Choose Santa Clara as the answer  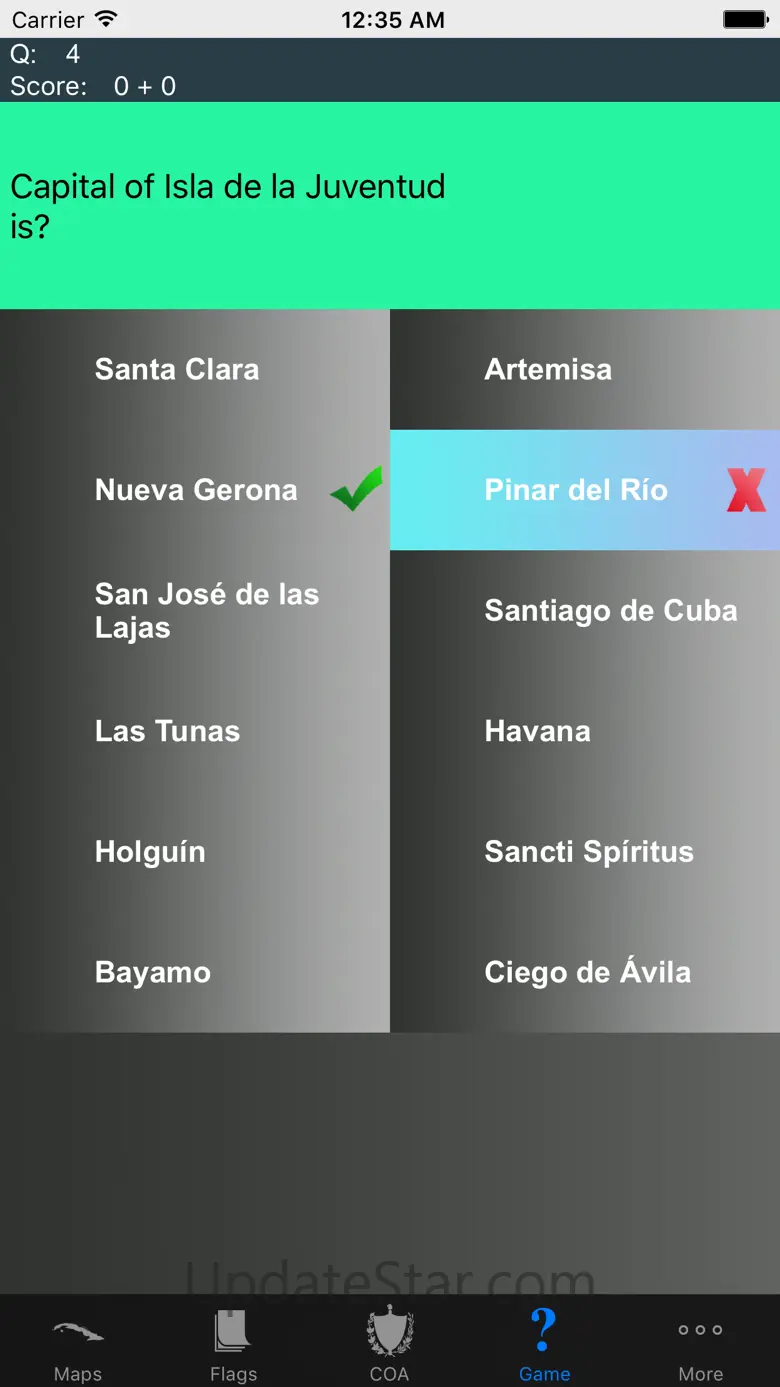[195, 369]
